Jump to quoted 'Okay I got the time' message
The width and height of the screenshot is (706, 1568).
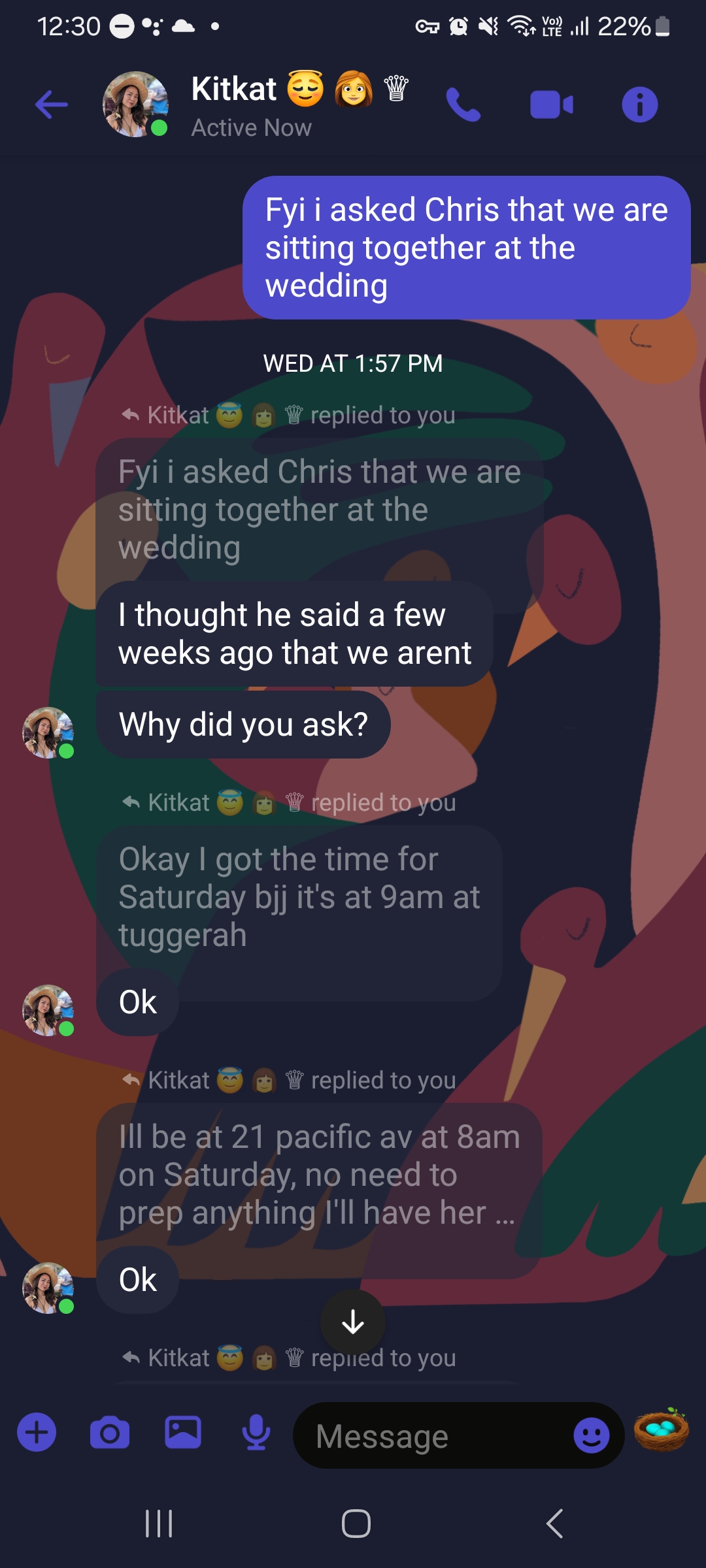click(299, 896)
